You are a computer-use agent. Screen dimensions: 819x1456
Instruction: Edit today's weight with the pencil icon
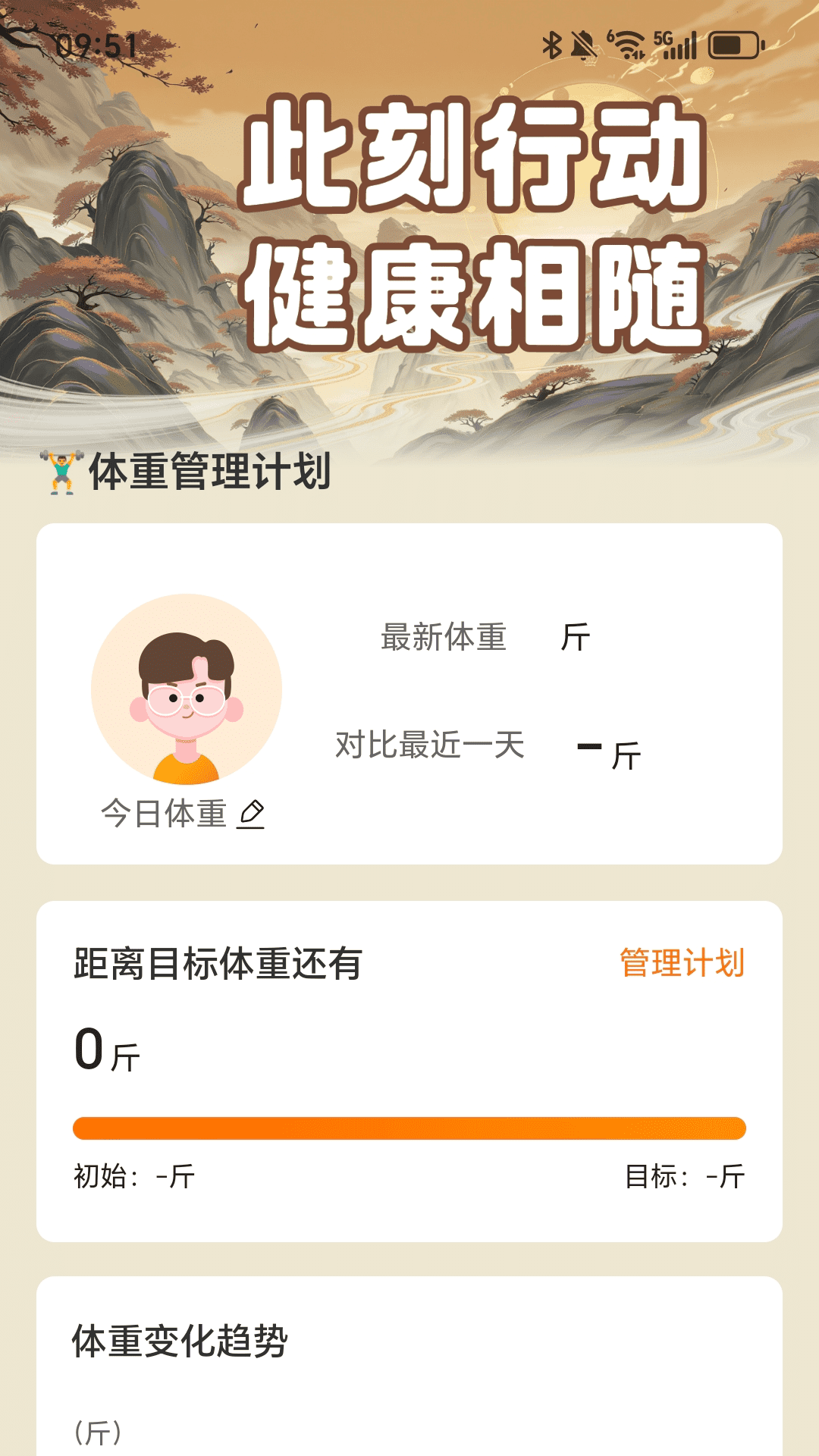(251, 814)
